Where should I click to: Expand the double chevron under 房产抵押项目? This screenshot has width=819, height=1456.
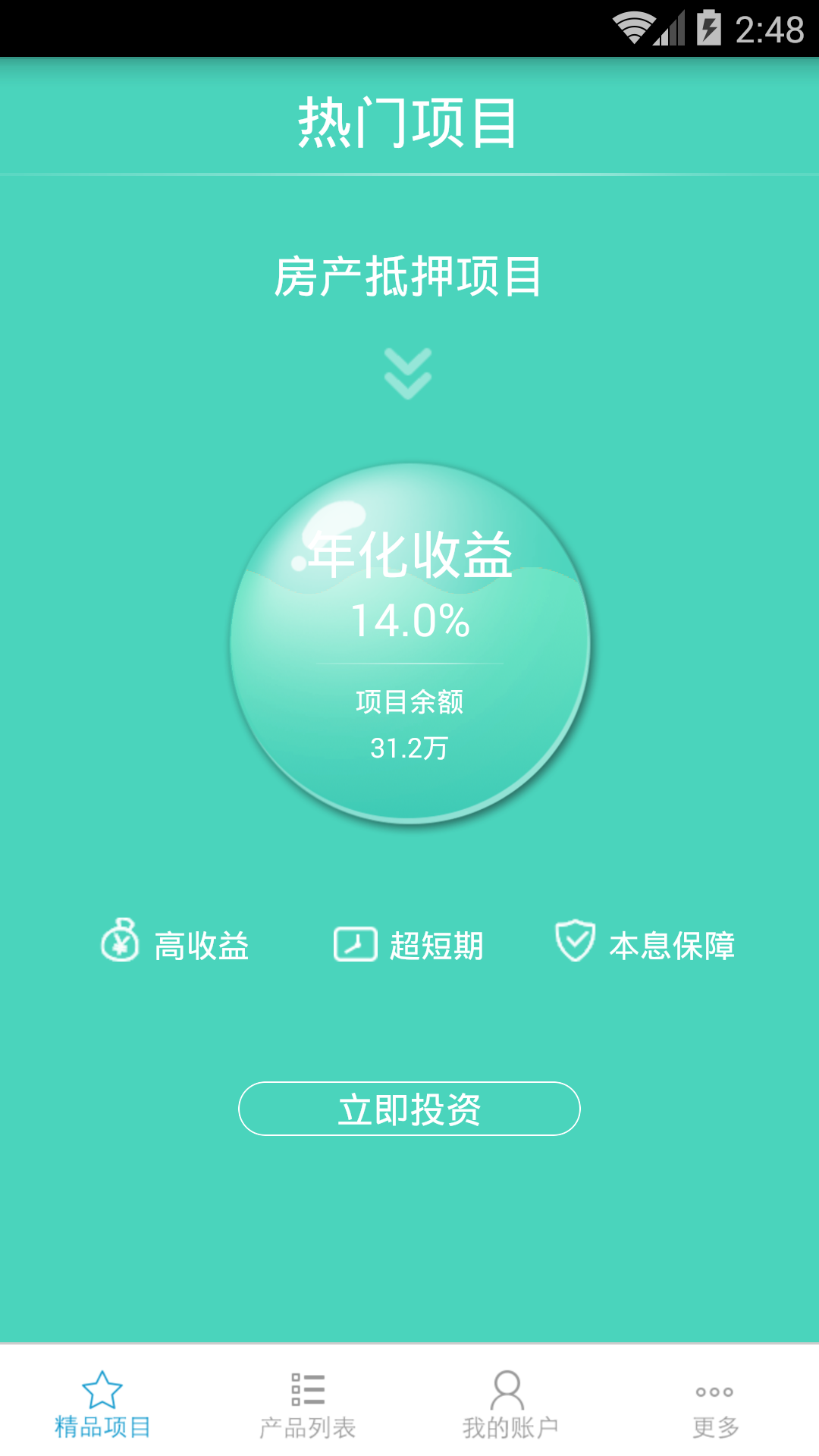pos(408,373)
